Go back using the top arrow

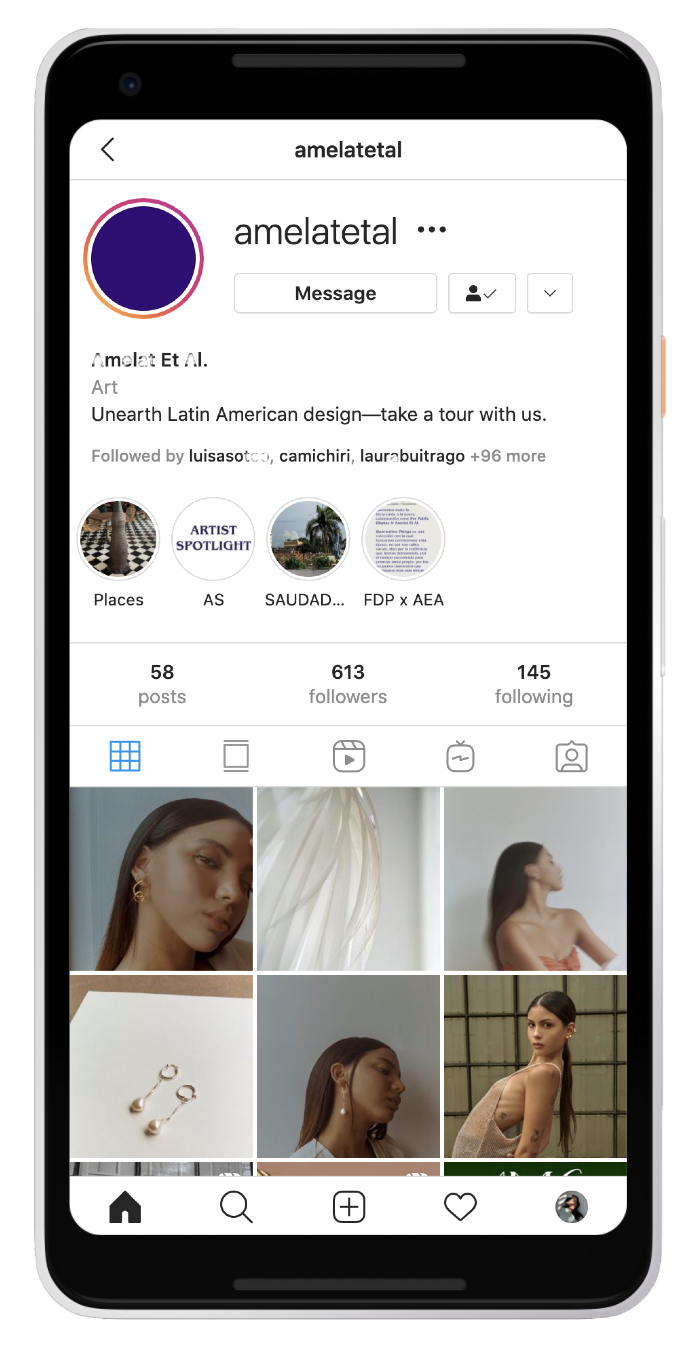click(x=108, y=150)
